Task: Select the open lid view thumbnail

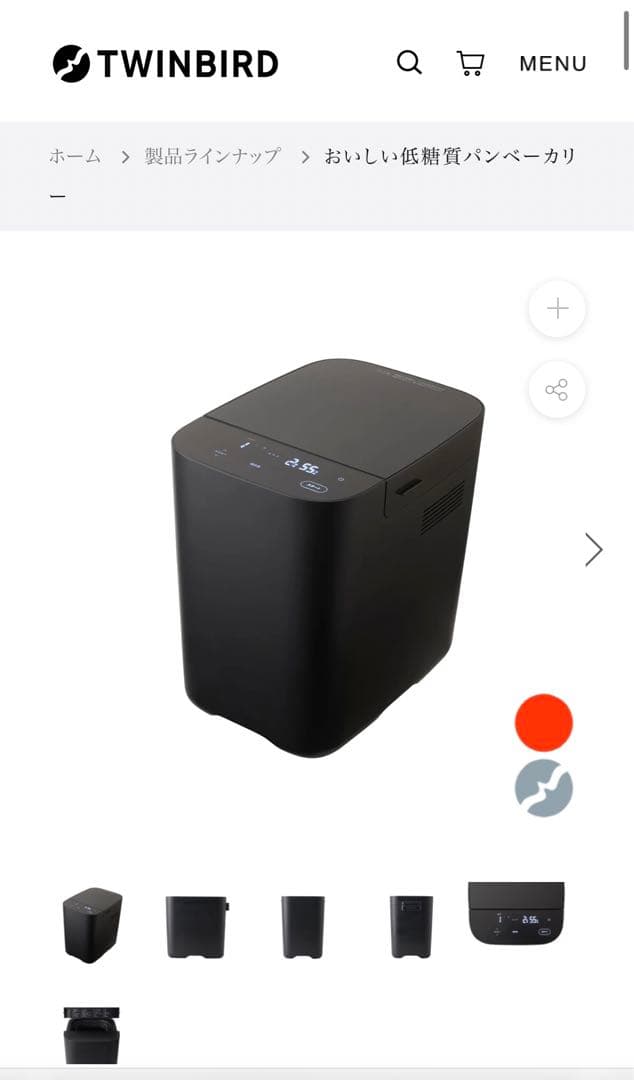Action: [x=92, y=1035]
